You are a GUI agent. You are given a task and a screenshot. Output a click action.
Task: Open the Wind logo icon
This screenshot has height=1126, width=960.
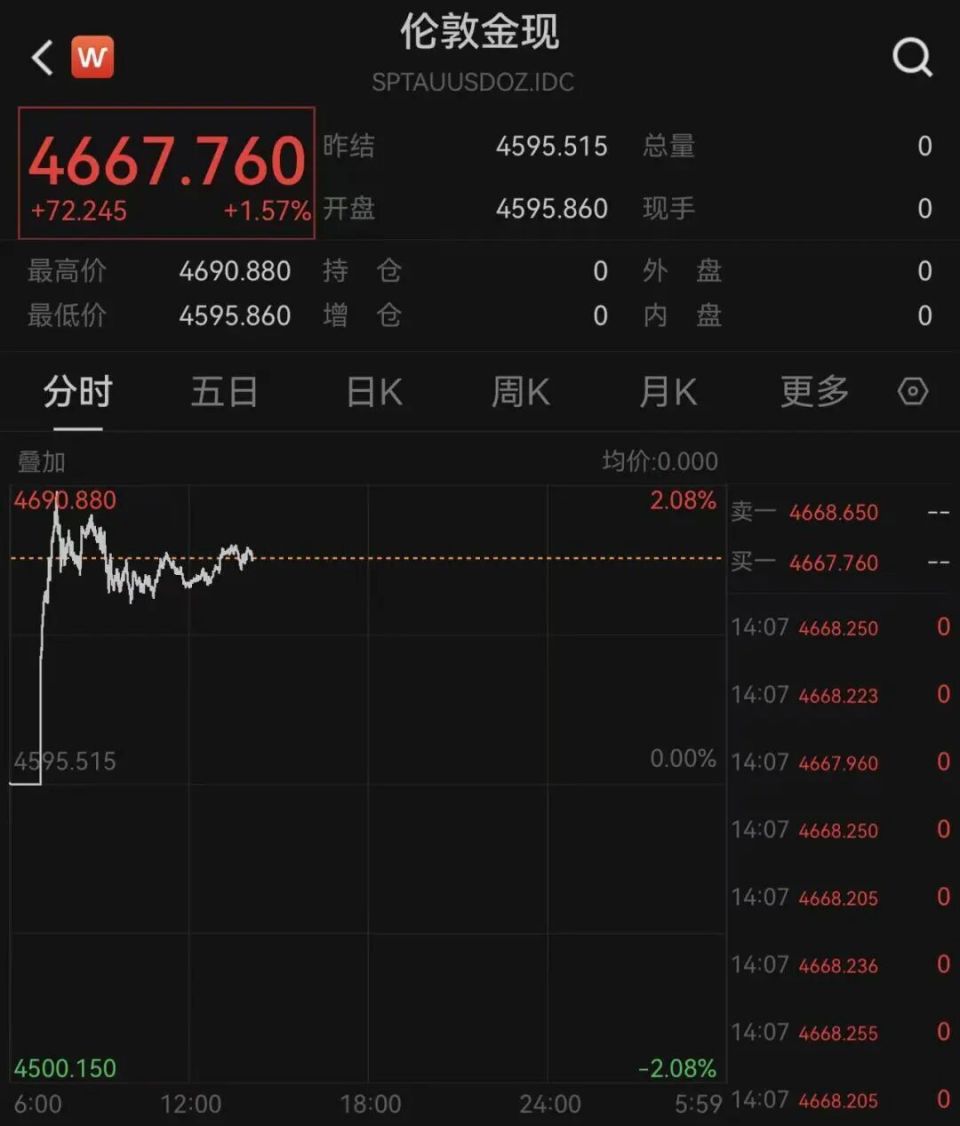pos(92,57)
